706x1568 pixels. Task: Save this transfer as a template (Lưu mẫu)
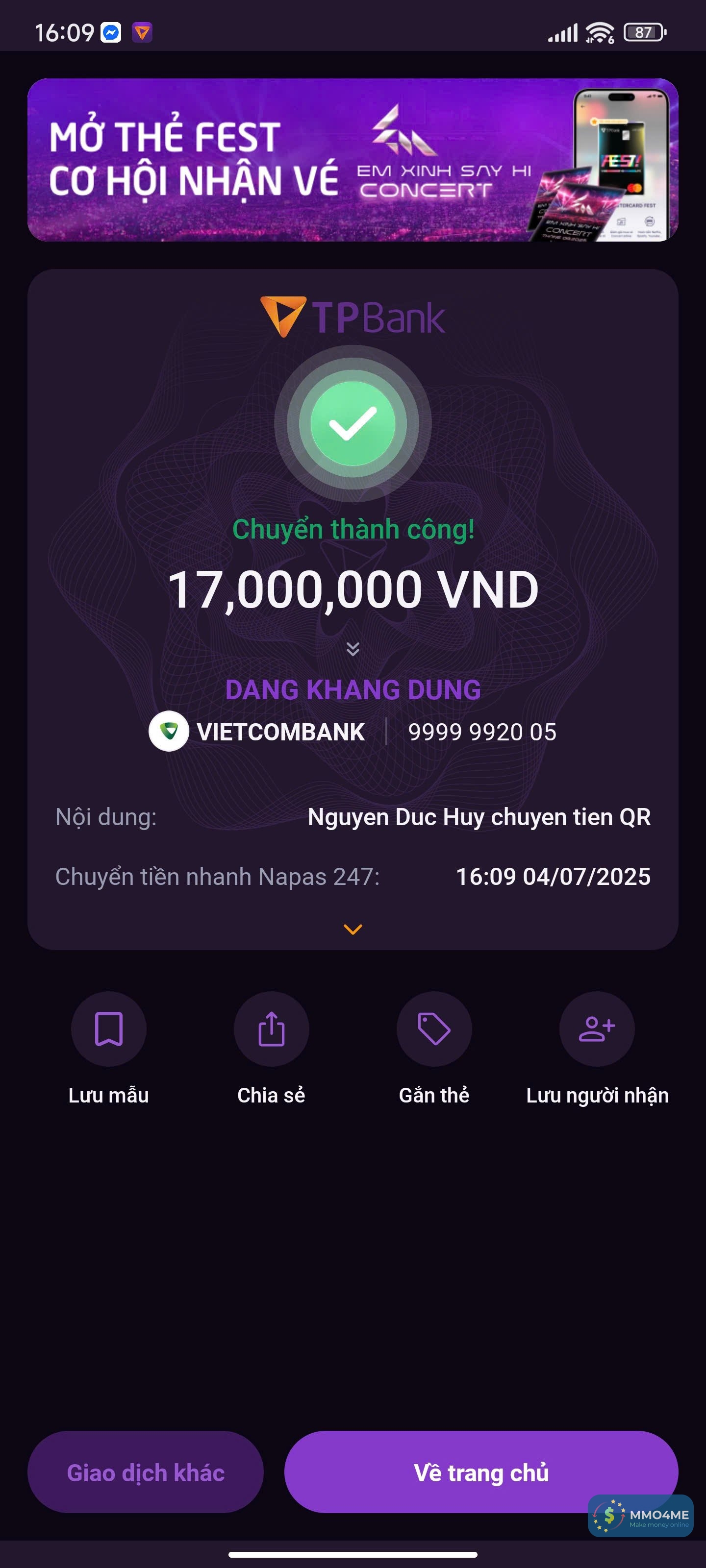(x=108, y=1029)
